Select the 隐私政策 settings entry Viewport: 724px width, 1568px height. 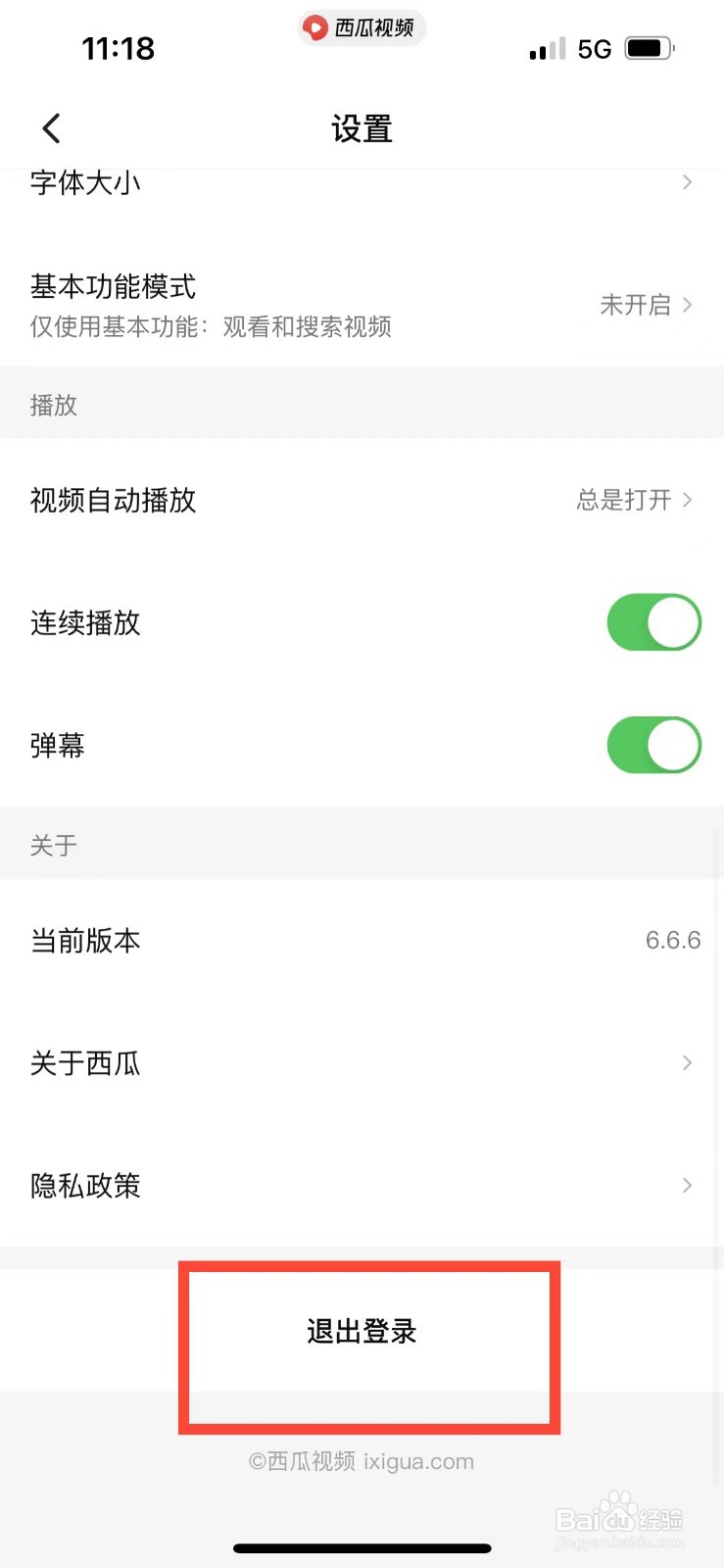tap(362, 1186)
